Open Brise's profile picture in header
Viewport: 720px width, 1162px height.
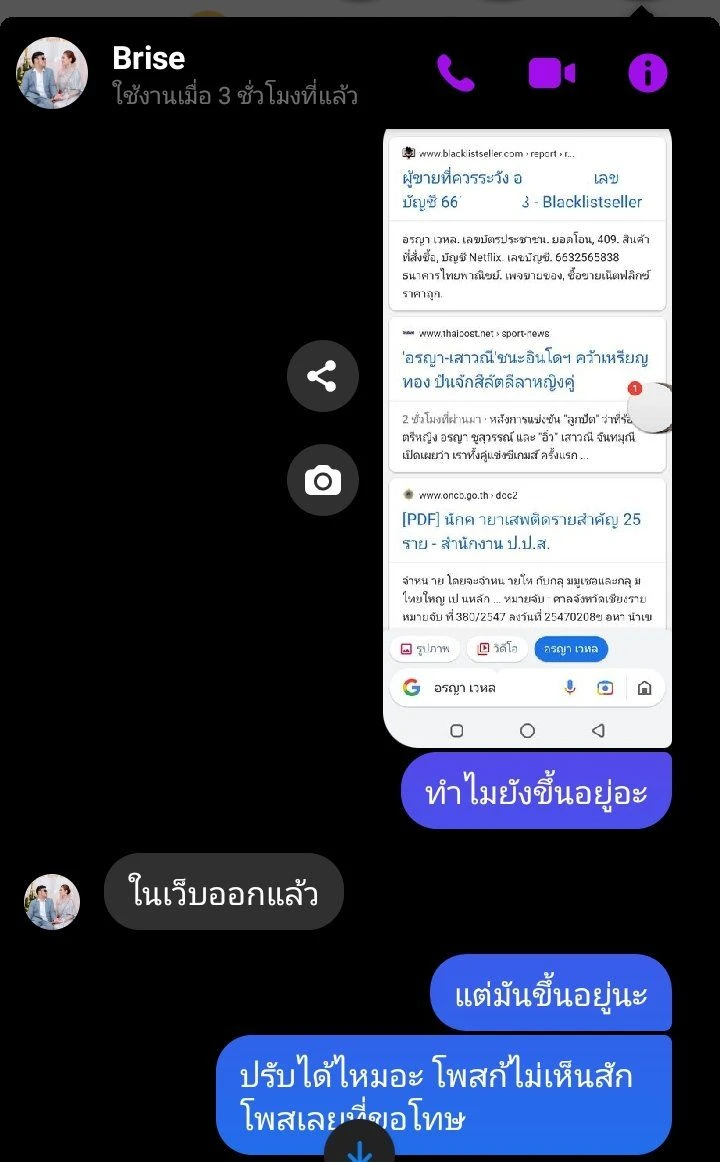52,73
